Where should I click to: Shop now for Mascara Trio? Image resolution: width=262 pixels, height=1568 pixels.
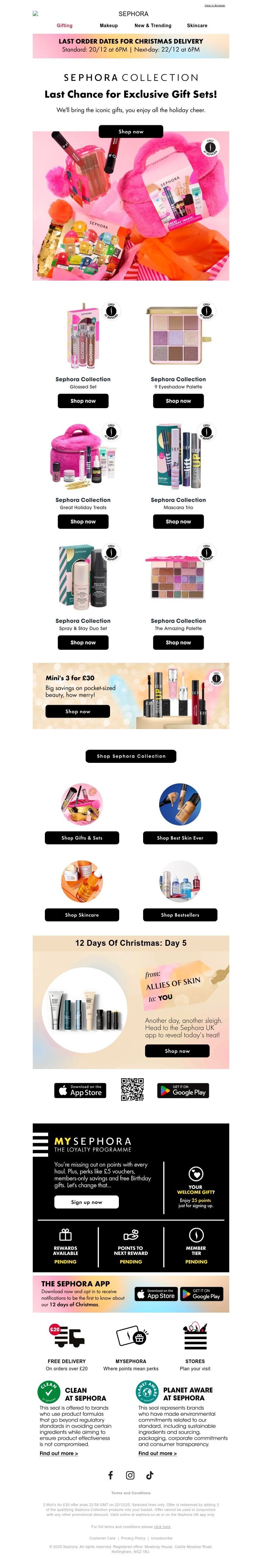click(178, 521)
